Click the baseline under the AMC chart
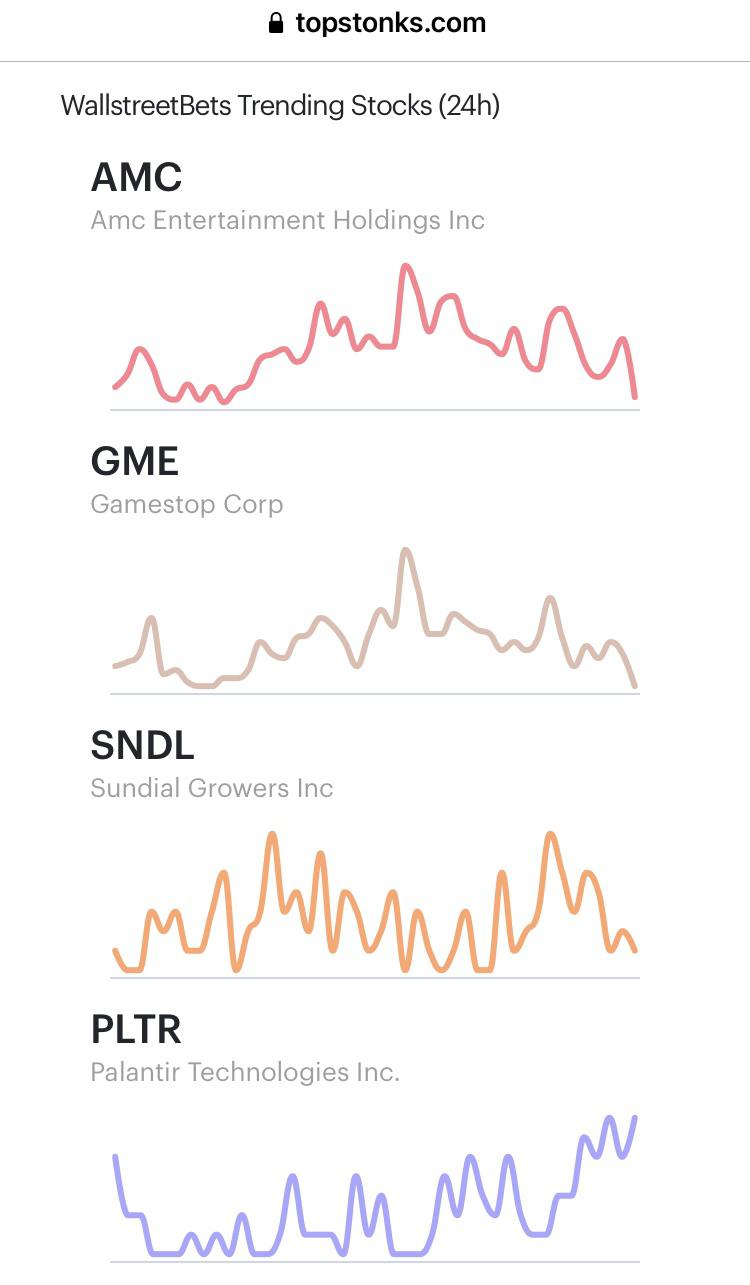This screenshot has width=750, height=1285. [x=375, y=408]
